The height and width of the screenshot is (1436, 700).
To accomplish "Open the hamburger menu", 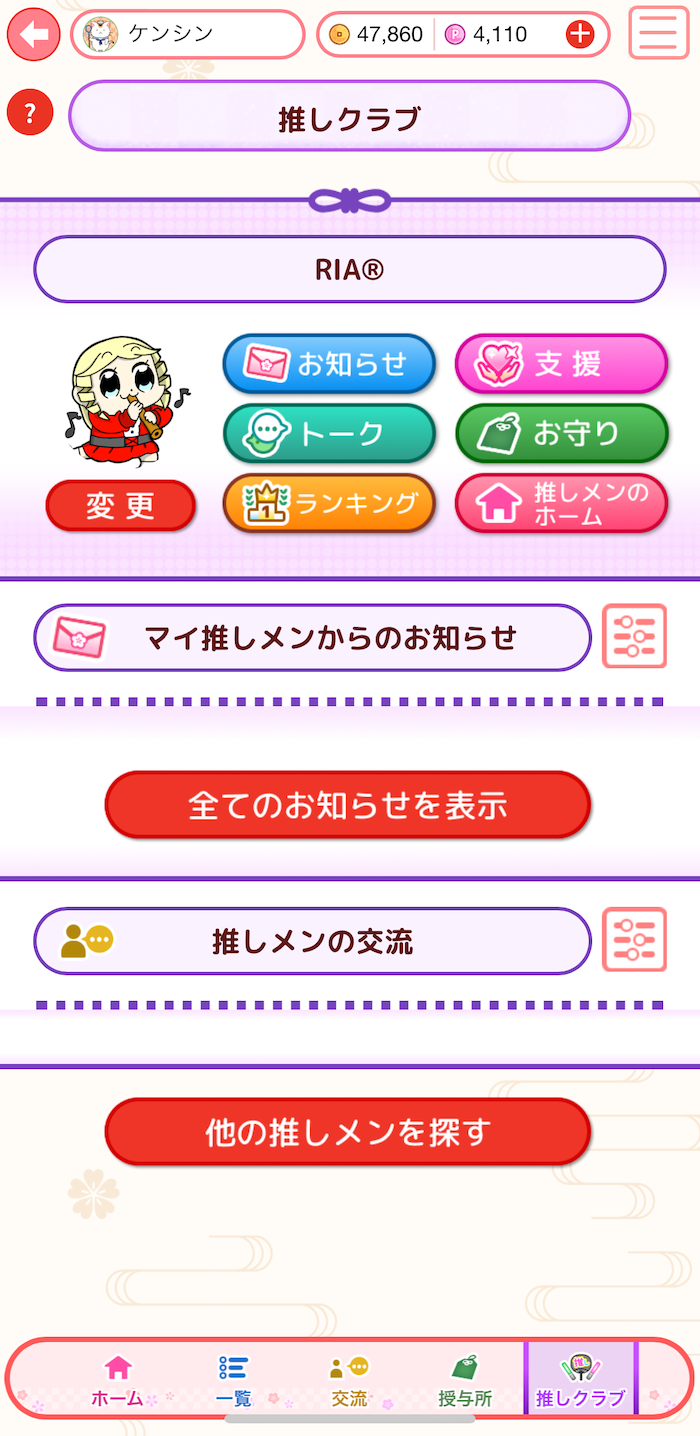I will [658, 34].
